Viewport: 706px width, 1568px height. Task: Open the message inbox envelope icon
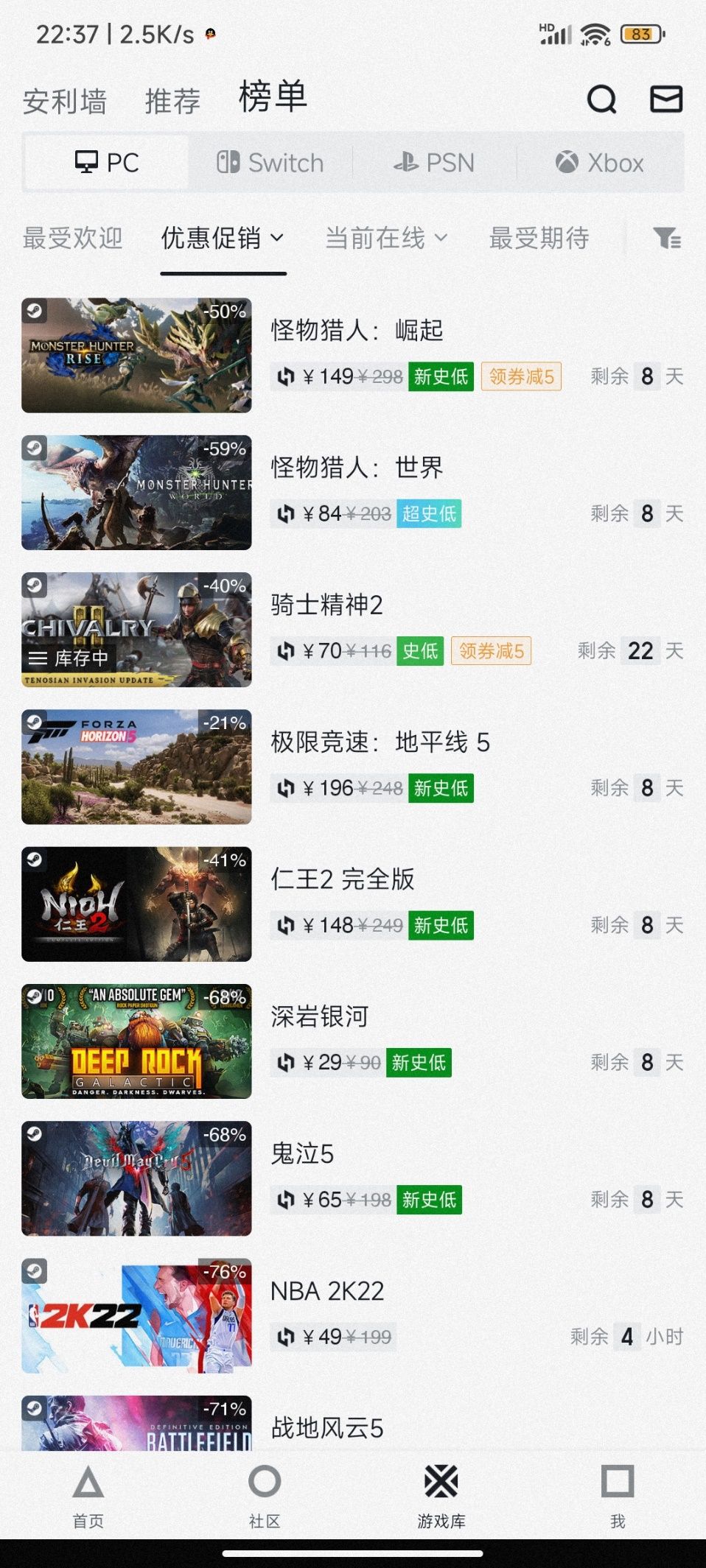click(x=665, y=99)
